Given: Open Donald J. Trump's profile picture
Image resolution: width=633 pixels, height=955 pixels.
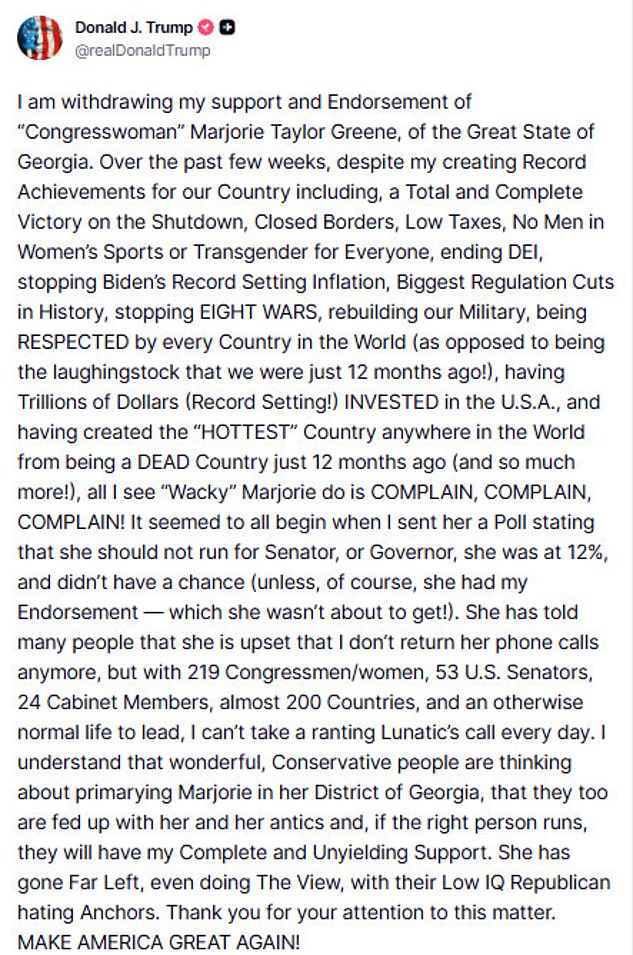Looking at the screenshot, I should point(38,39).
